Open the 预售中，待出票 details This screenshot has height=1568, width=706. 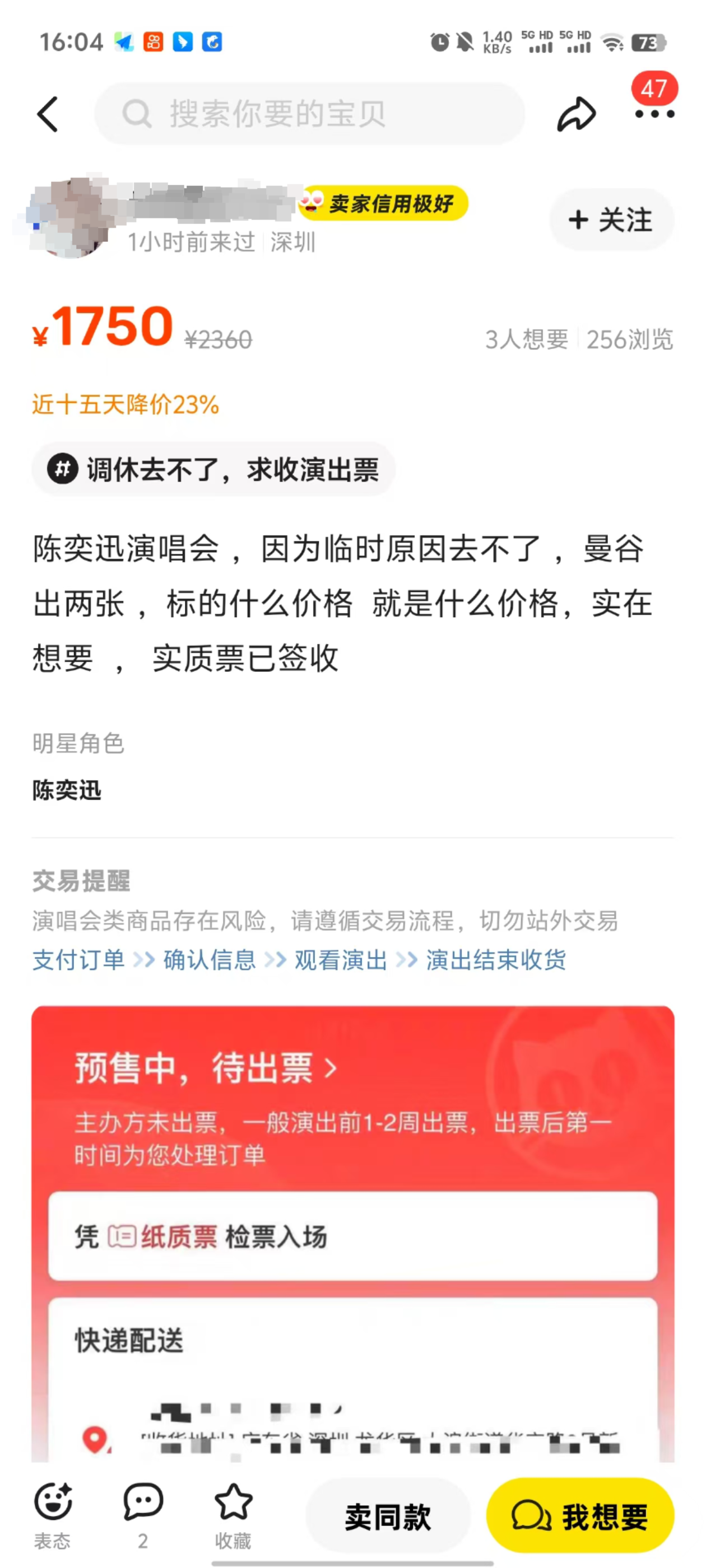coord(205,1068)
